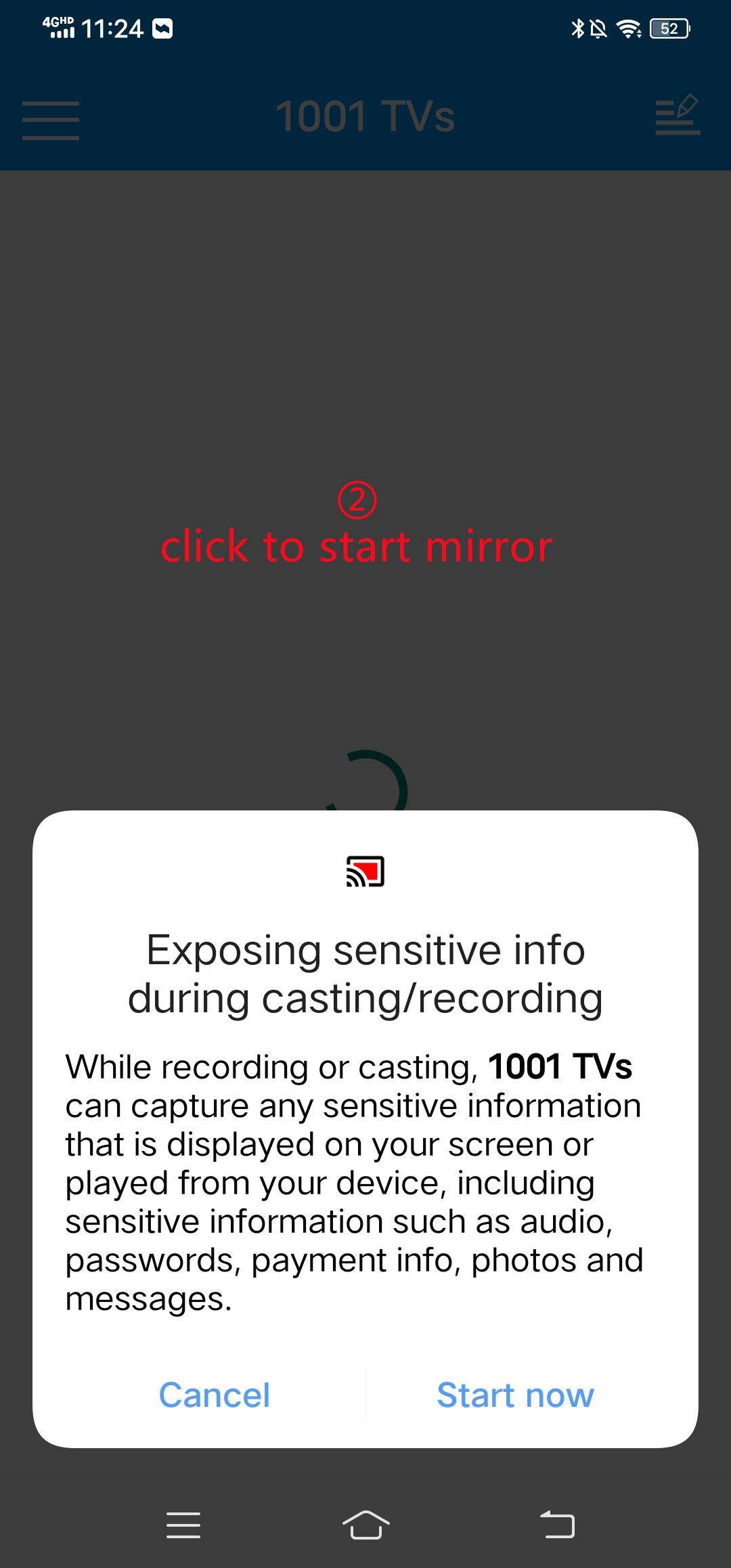731x1568 pixels.
Task: Cancel the screen casting permission dialog
Action: (x=214, y=1395)
